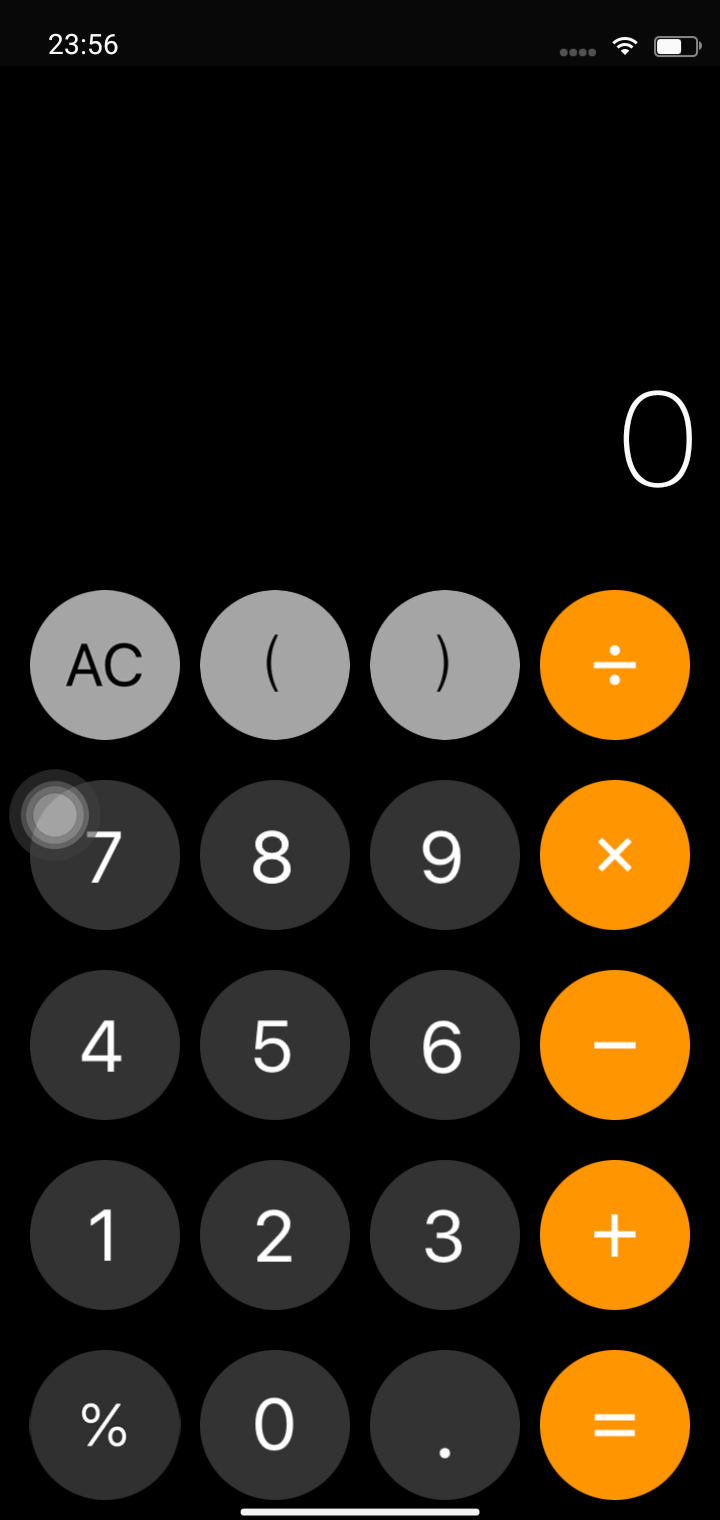Select the plus operator
This screenshot has height=1520, width=720.
615,1235
